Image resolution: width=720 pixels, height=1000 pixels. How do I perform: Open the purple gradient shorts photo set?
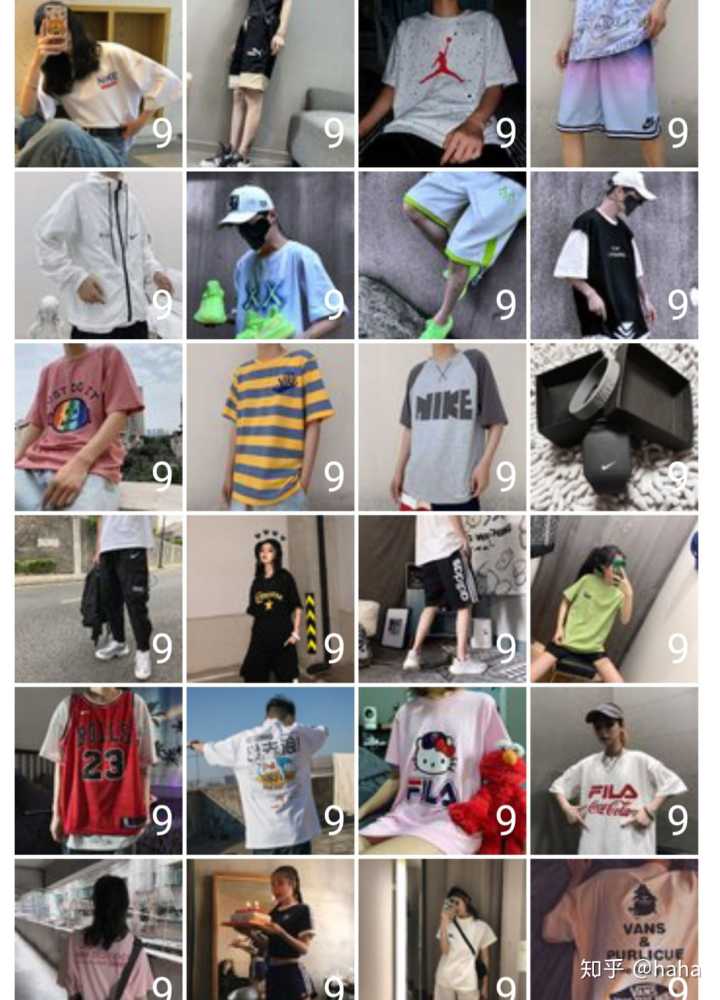point(614,83)
